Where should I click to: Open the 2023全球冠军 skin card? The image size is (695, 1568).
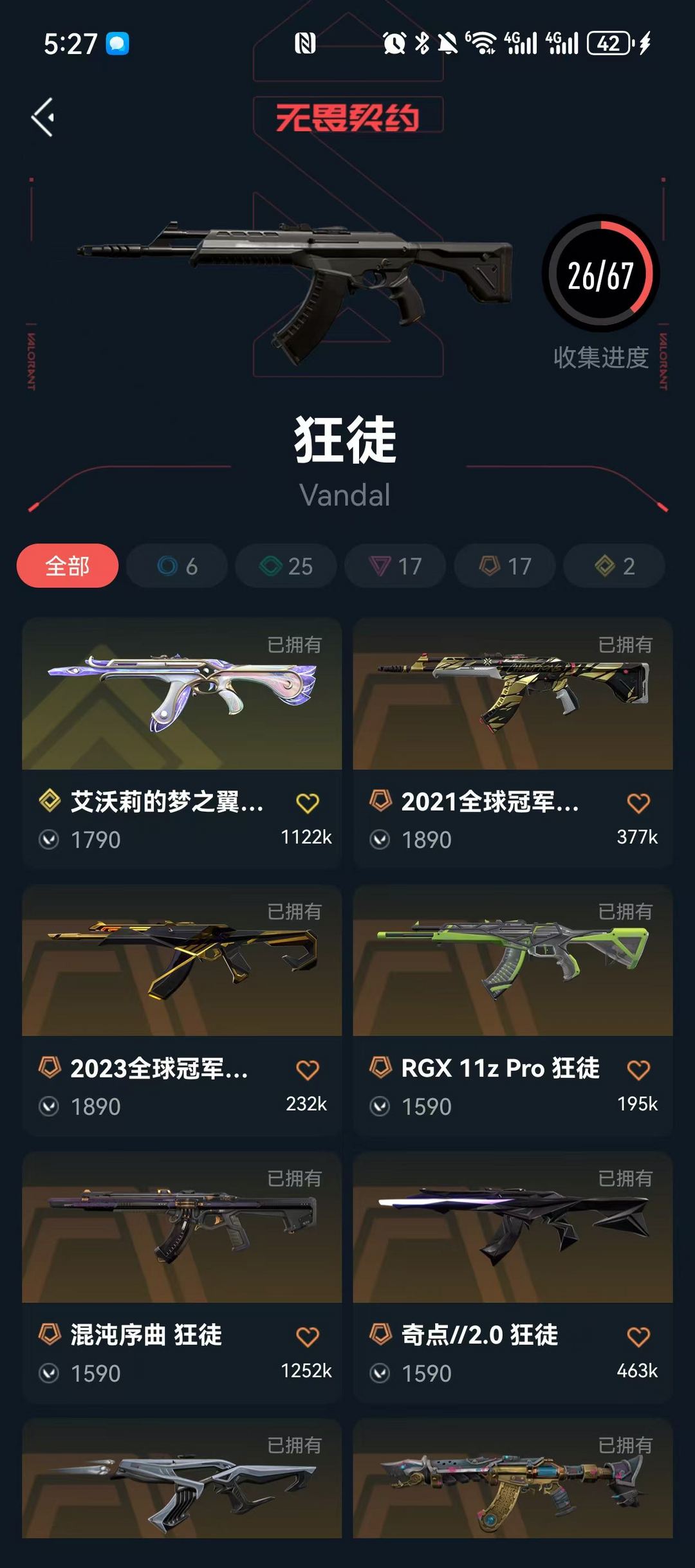182,1010
